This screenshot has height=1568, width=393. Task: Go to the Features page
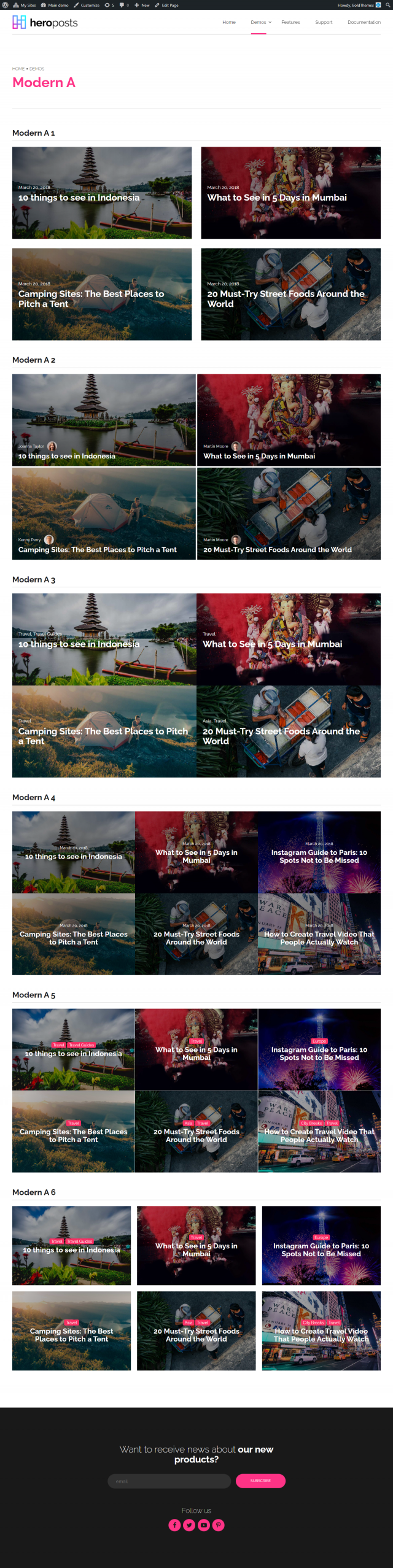[x=290, y=22]
